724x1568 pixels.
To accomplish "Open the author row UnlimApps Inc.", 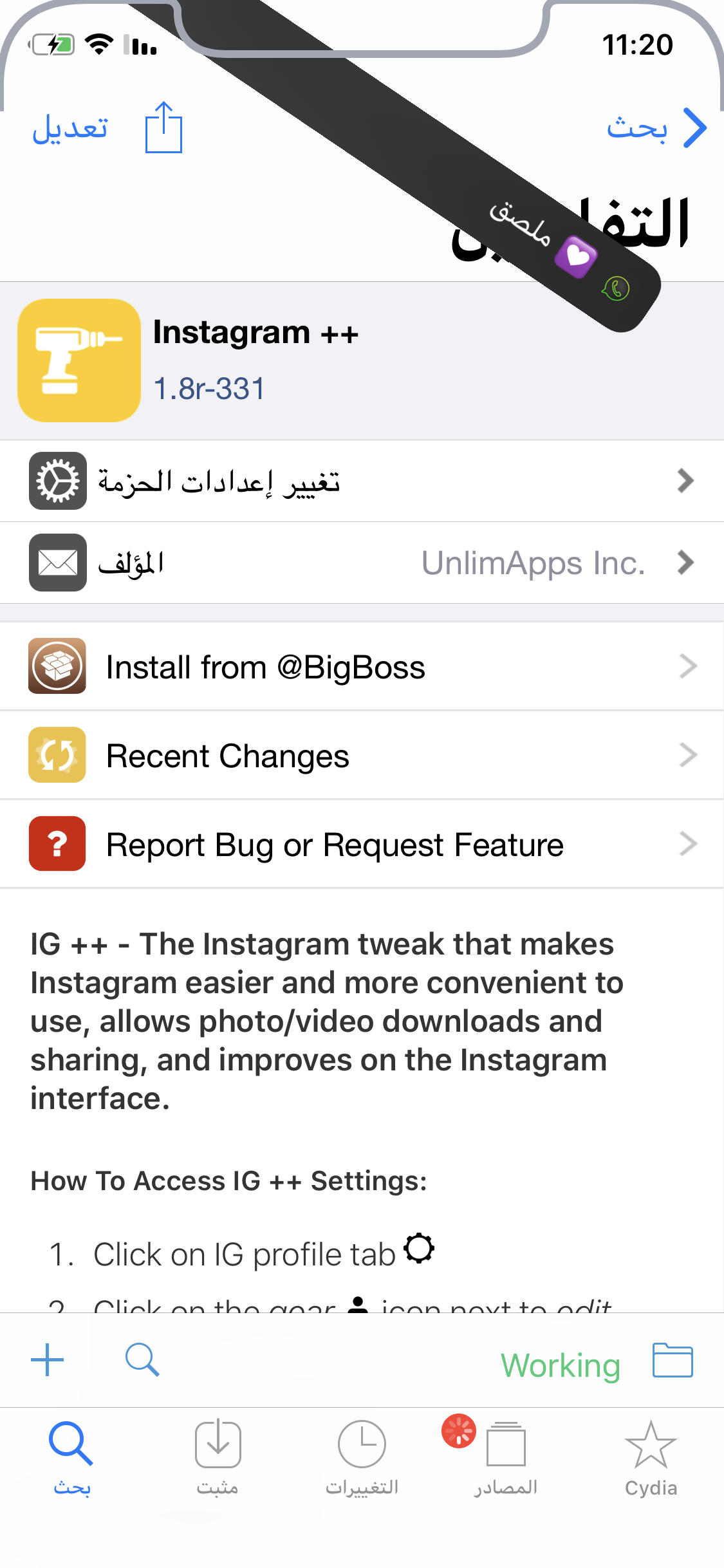I will [362, 563].
